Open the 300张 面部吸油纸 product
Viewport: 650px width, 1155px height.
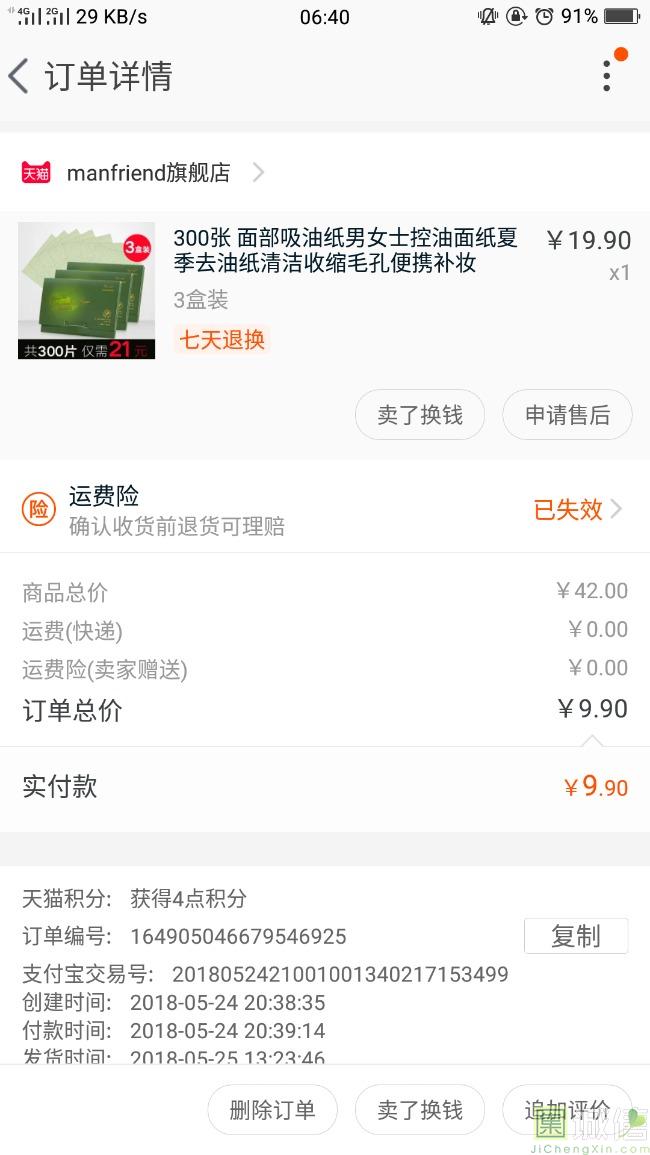tap(345, 251)
